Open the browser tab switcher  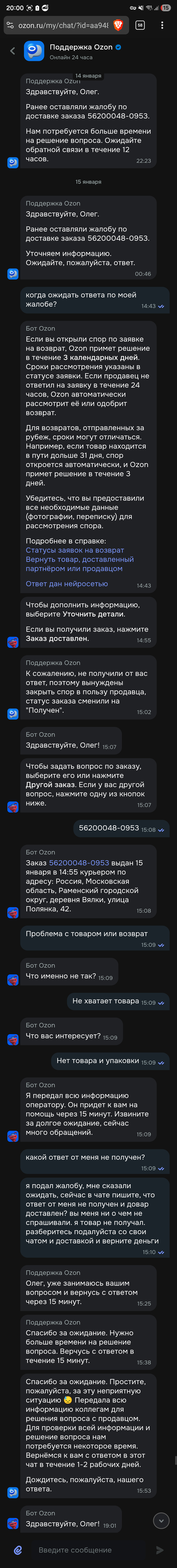coord(140,25)
